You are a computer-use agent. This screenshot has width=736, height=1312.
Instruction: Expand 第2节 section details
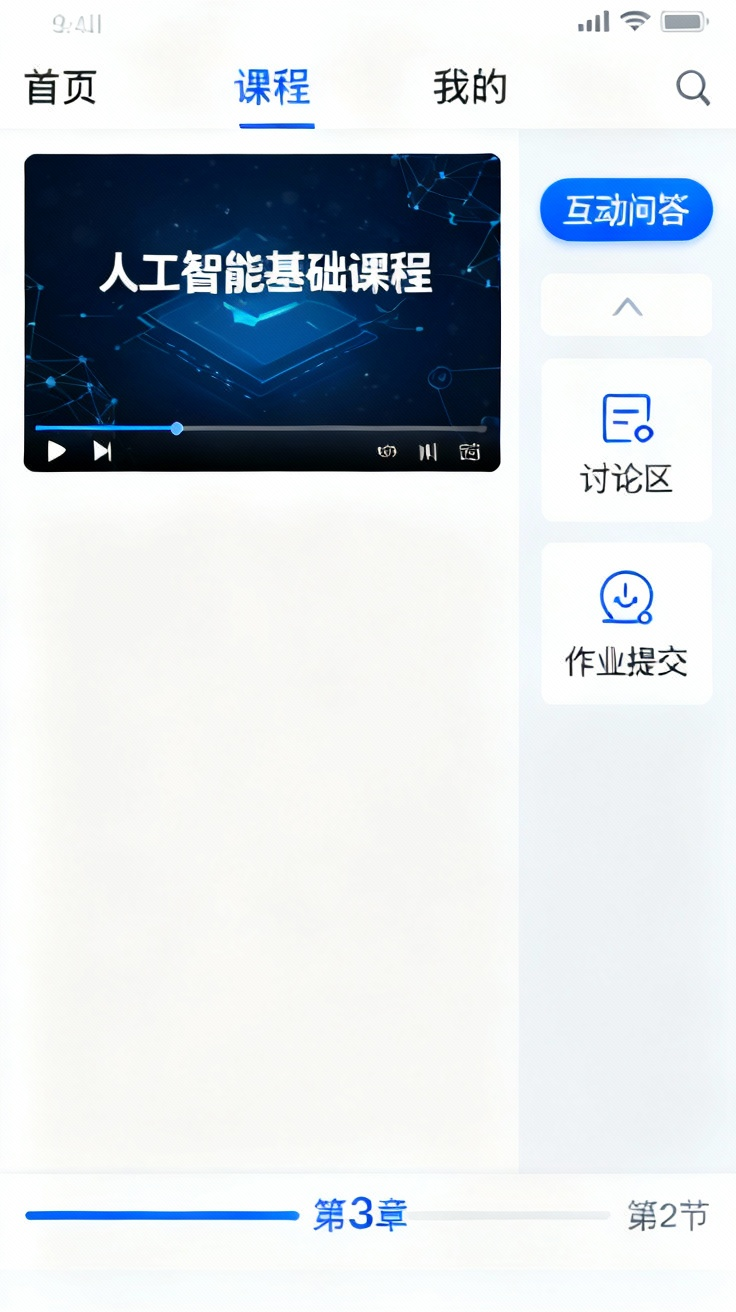pos(668,1215)
